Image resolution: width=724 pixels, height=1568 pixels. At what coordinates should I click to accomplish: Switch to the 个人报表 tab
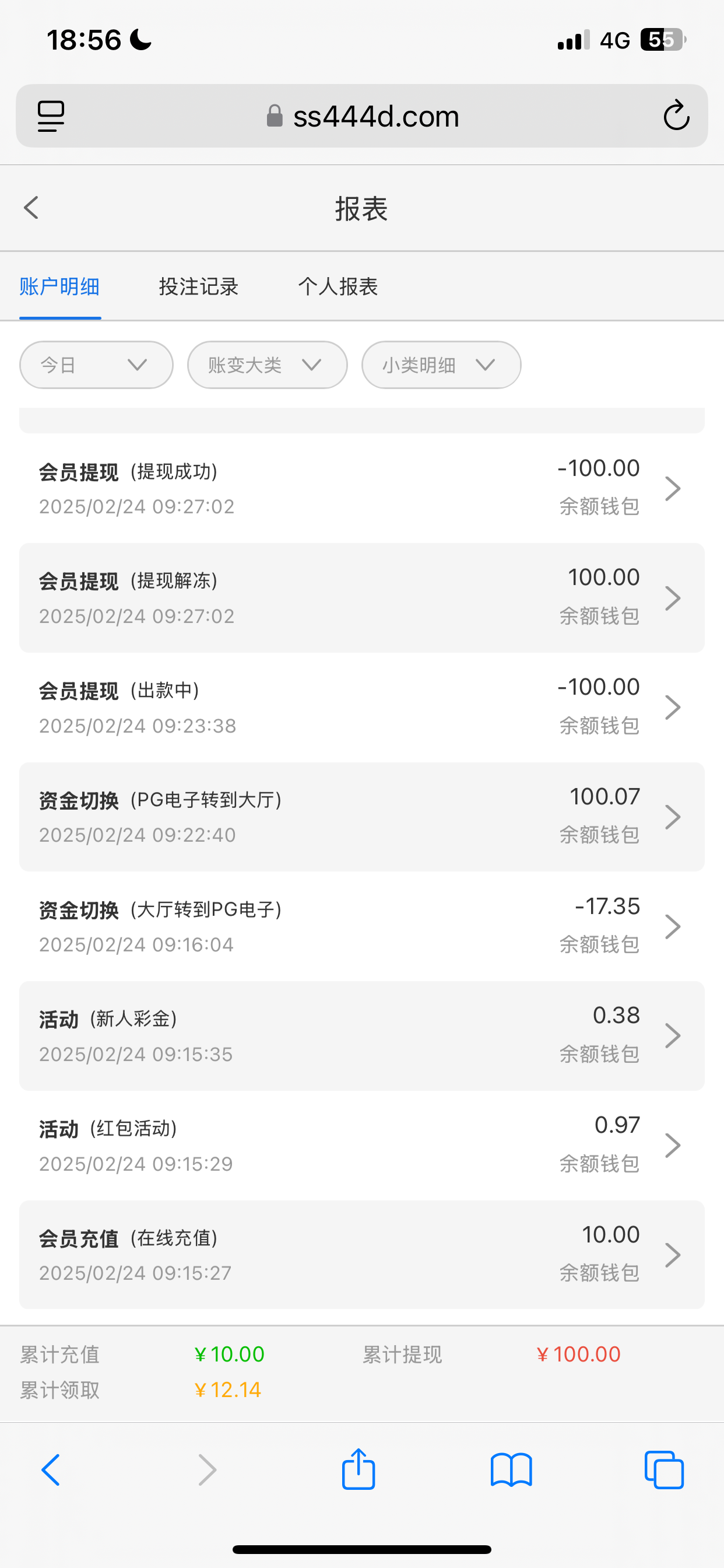click(x=338, y=286)
